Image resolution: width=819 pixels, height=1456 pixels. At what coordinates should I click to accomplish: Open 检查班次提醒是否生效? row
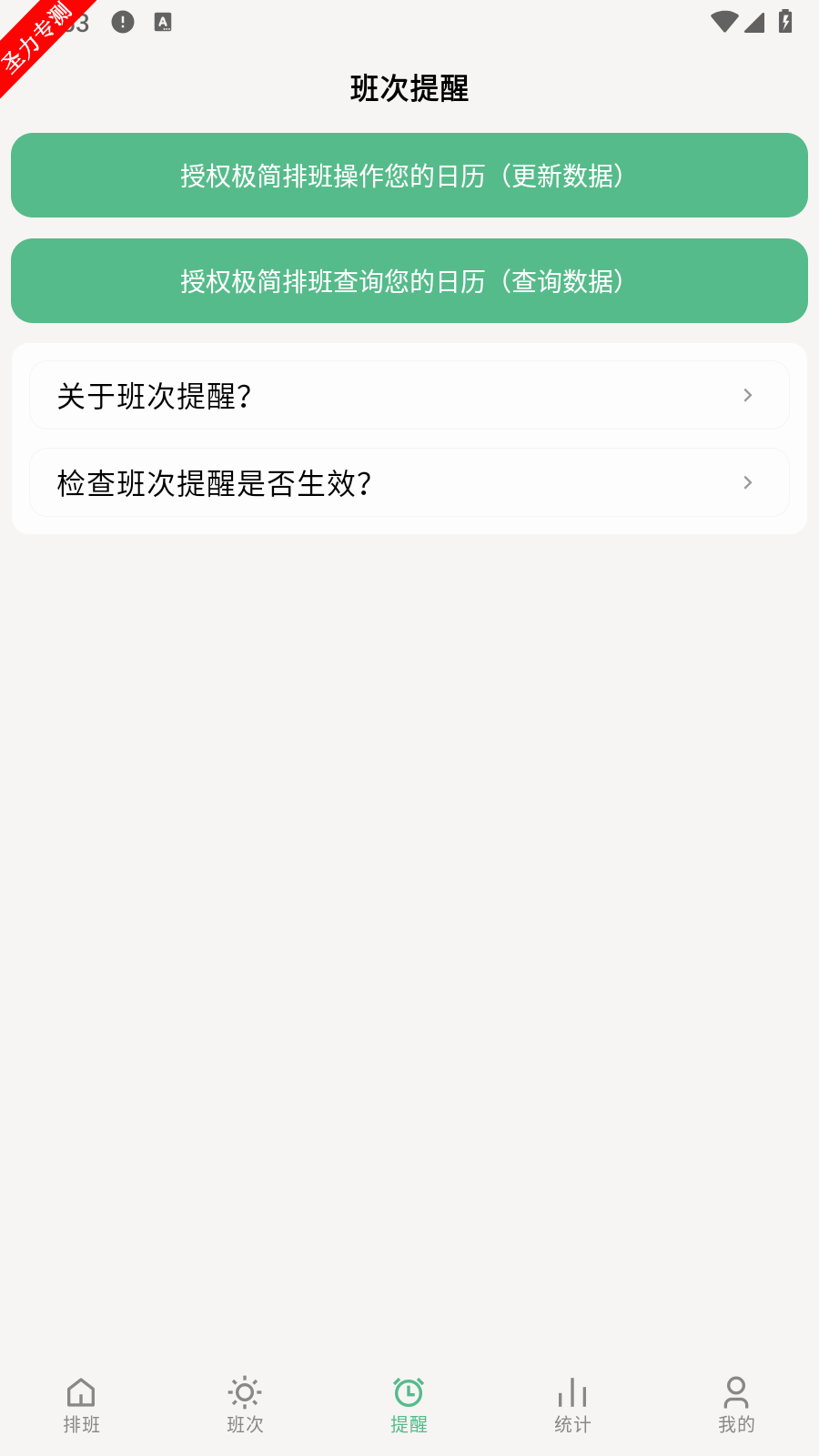409,482
